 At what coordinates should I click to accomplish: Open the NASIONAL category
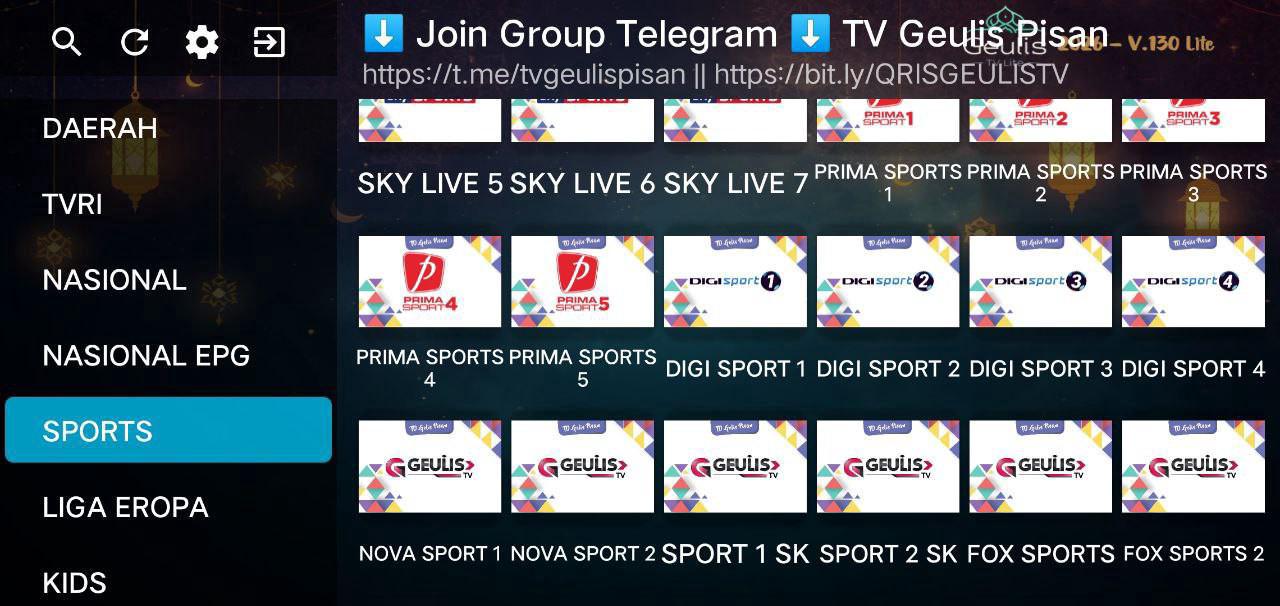click(x=114, y=280)
